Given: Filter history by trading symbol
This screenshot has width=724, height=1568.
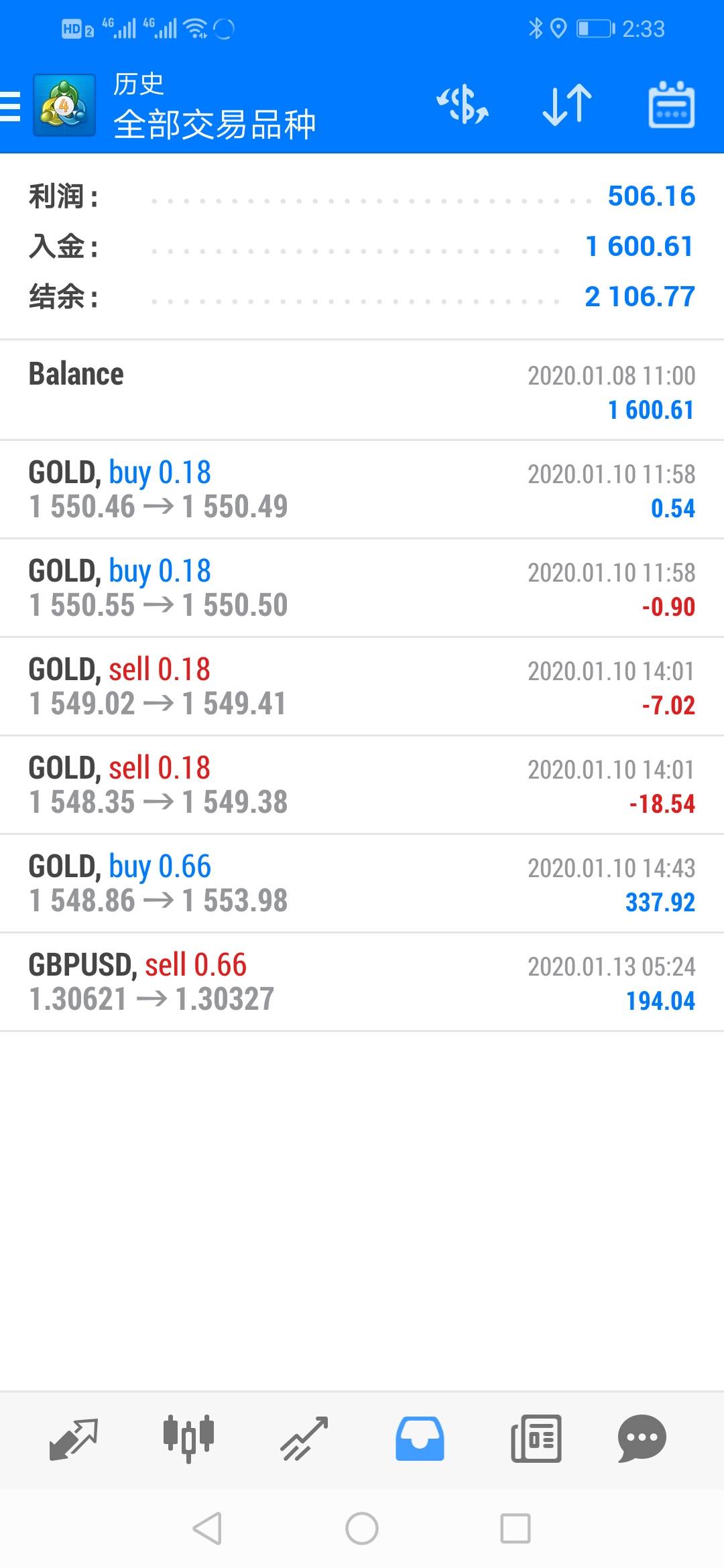Looking at the screenshot, I should click(x=463, y=105).
